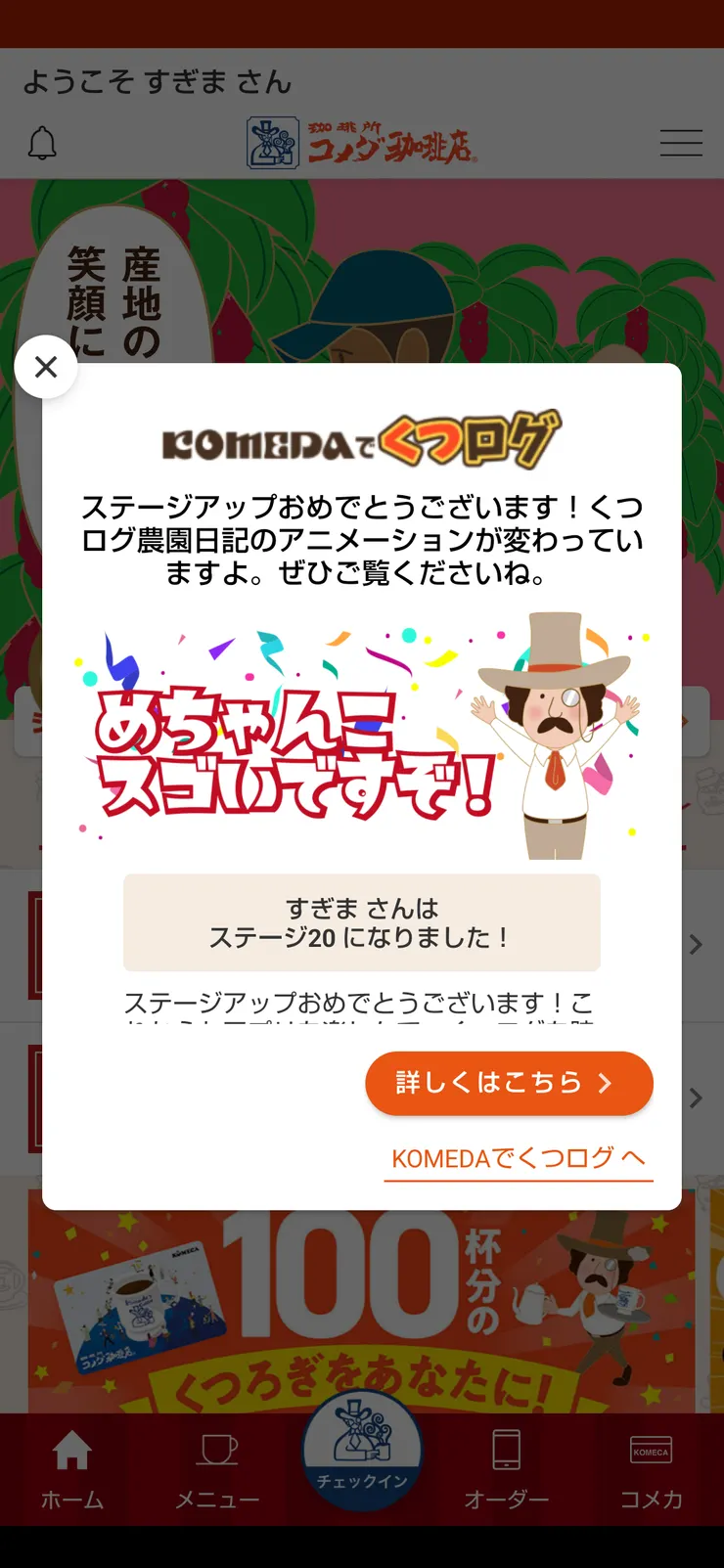
Task: Tap the chevron beside the stage info card
Action: click(695, 944)
